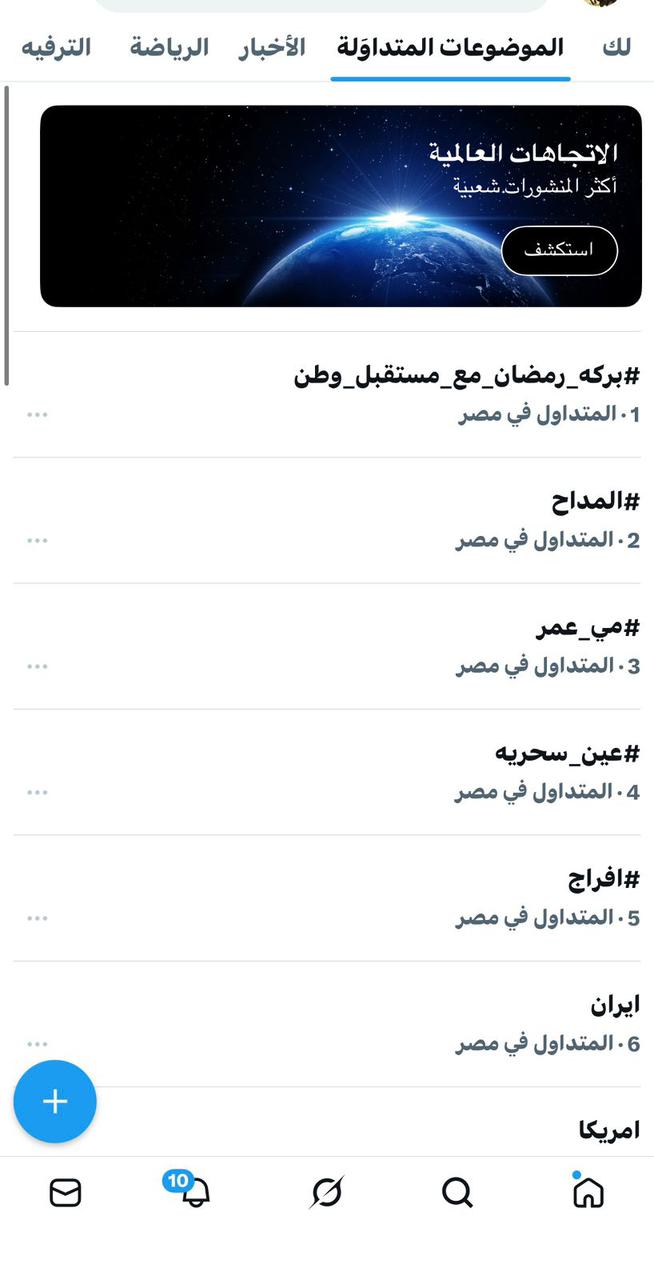The width and height of the screenshot is (654, 1280).
Task: Open more options for #مي_عمر
Action: pos(37,666)
